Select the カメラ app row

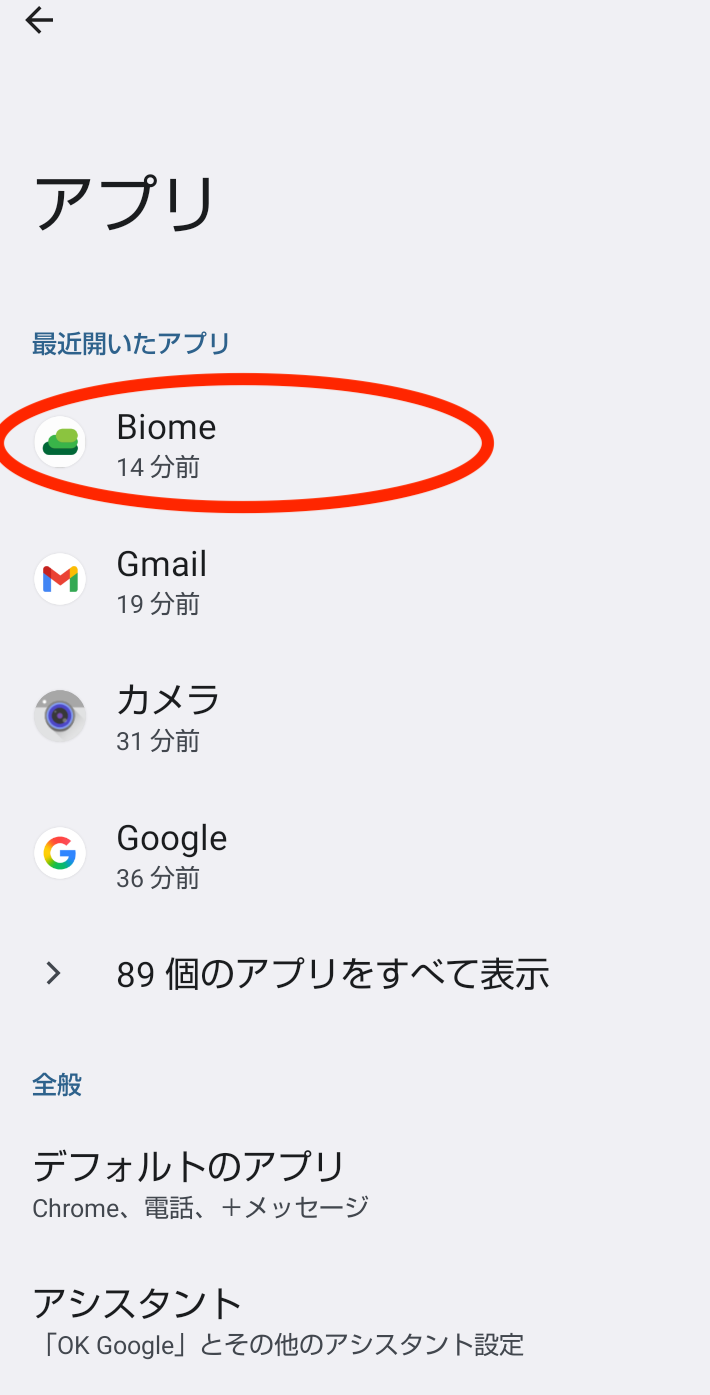tap(355, 717)
